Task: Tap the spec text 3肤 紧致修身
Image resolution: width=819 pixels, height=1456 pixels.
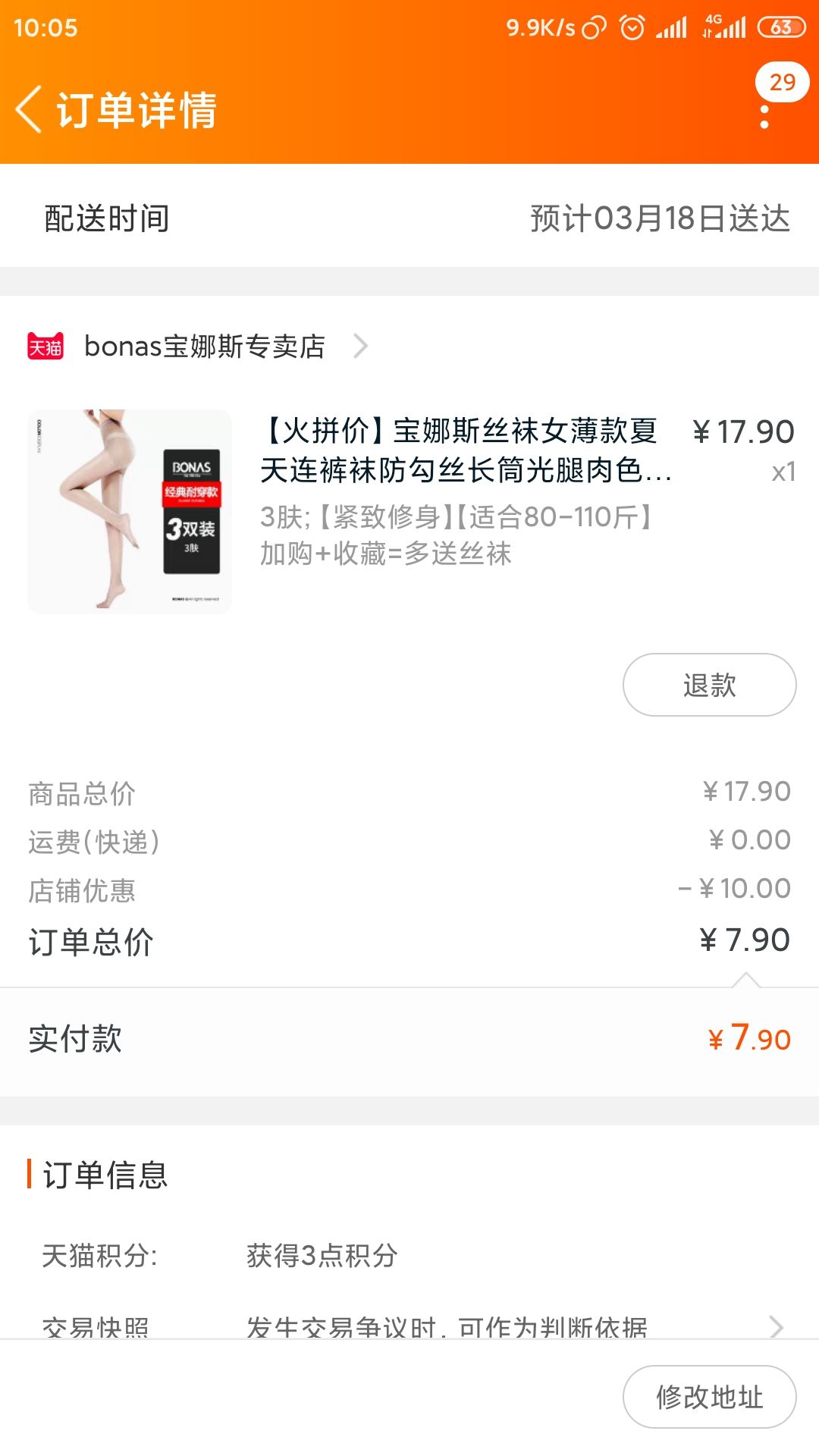Action: click(455, 518)
